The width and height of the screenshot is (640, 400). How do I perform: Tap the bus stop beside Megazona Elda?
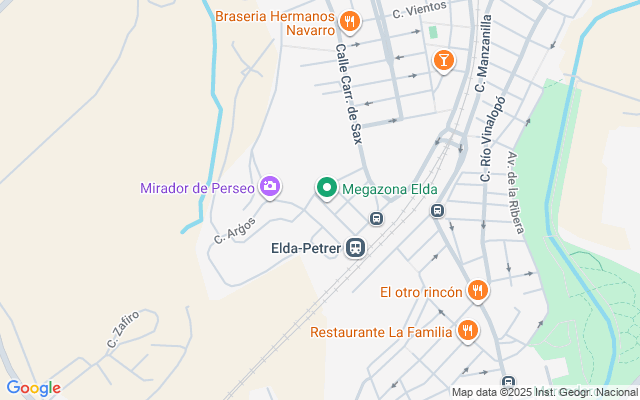[x=376, y=218]
